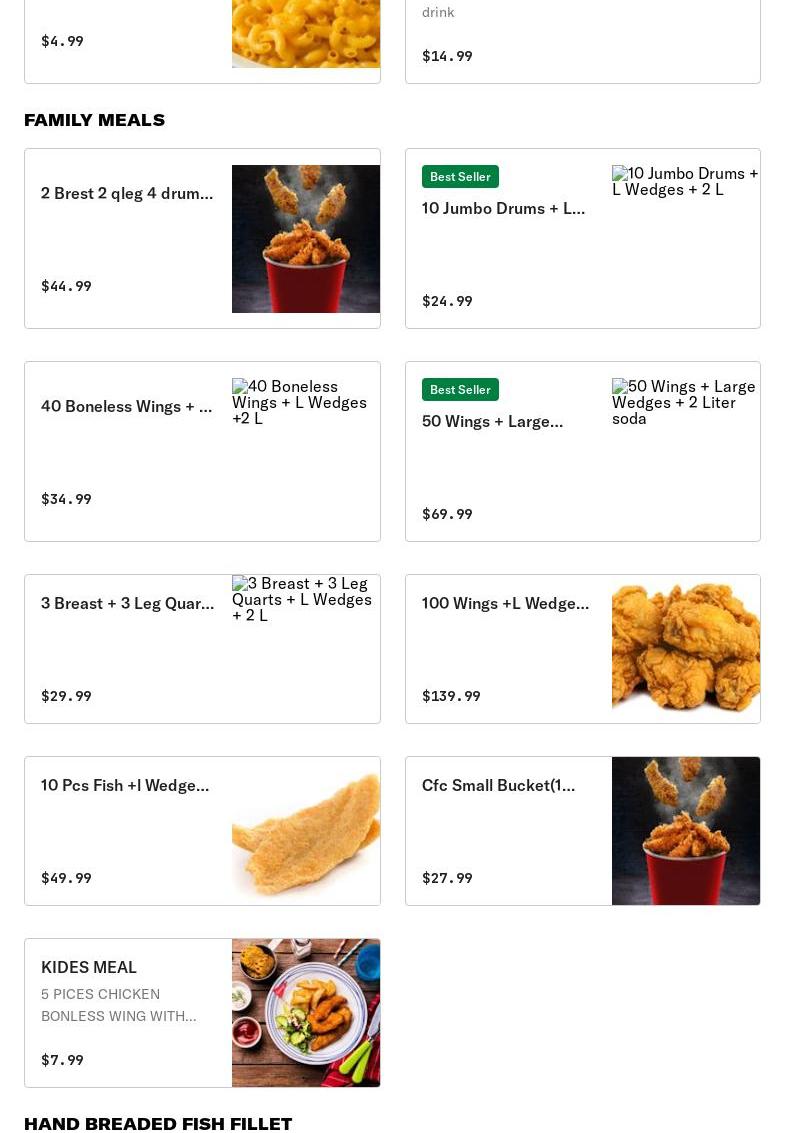This screenshot has width=785, height=1133.
Task: Open the $4.99 mac and cheese item
Action: [202, 40]
